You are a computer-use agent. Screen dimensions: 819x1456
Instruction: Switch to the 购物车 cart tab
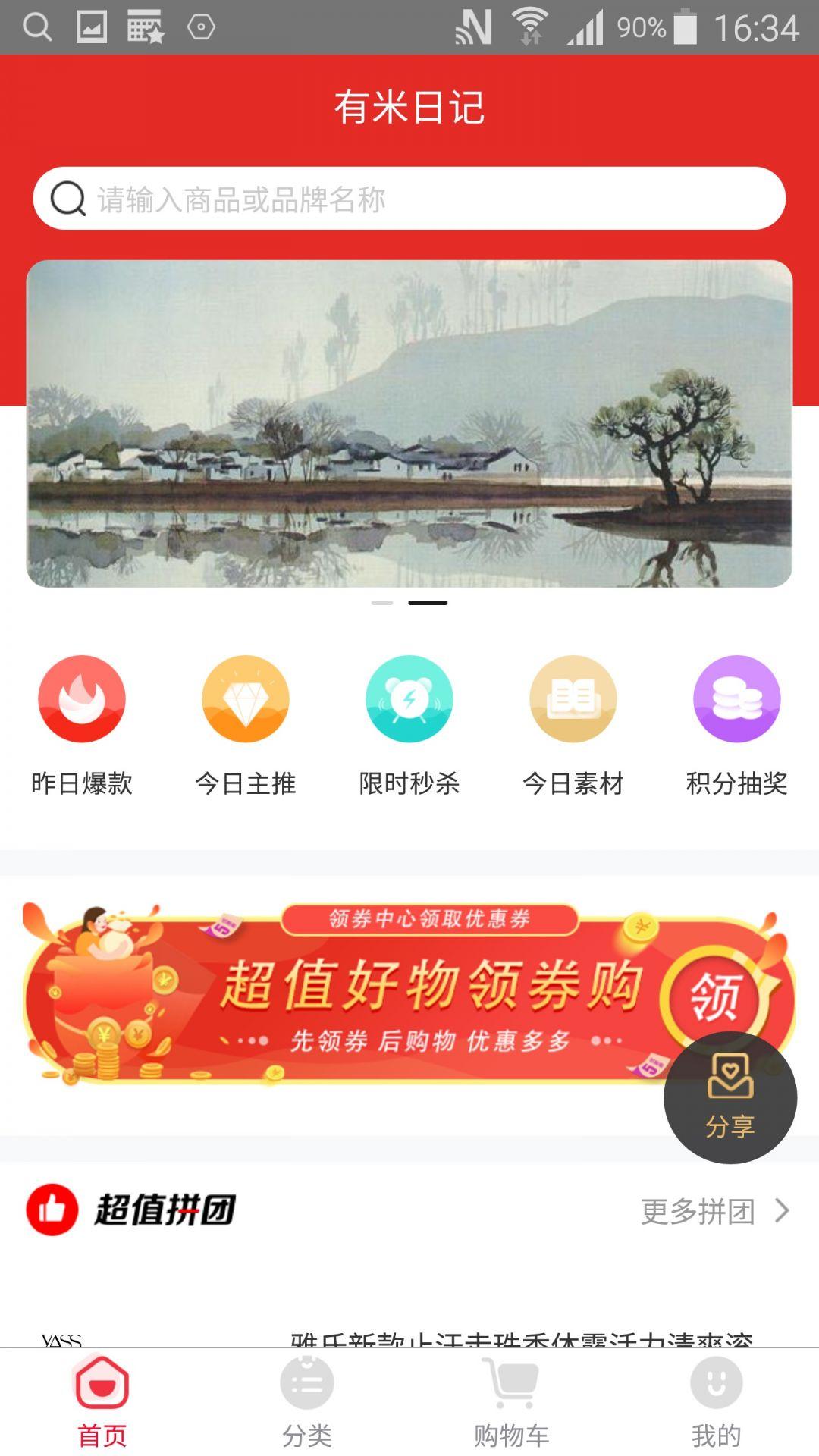pos(512,1401)
